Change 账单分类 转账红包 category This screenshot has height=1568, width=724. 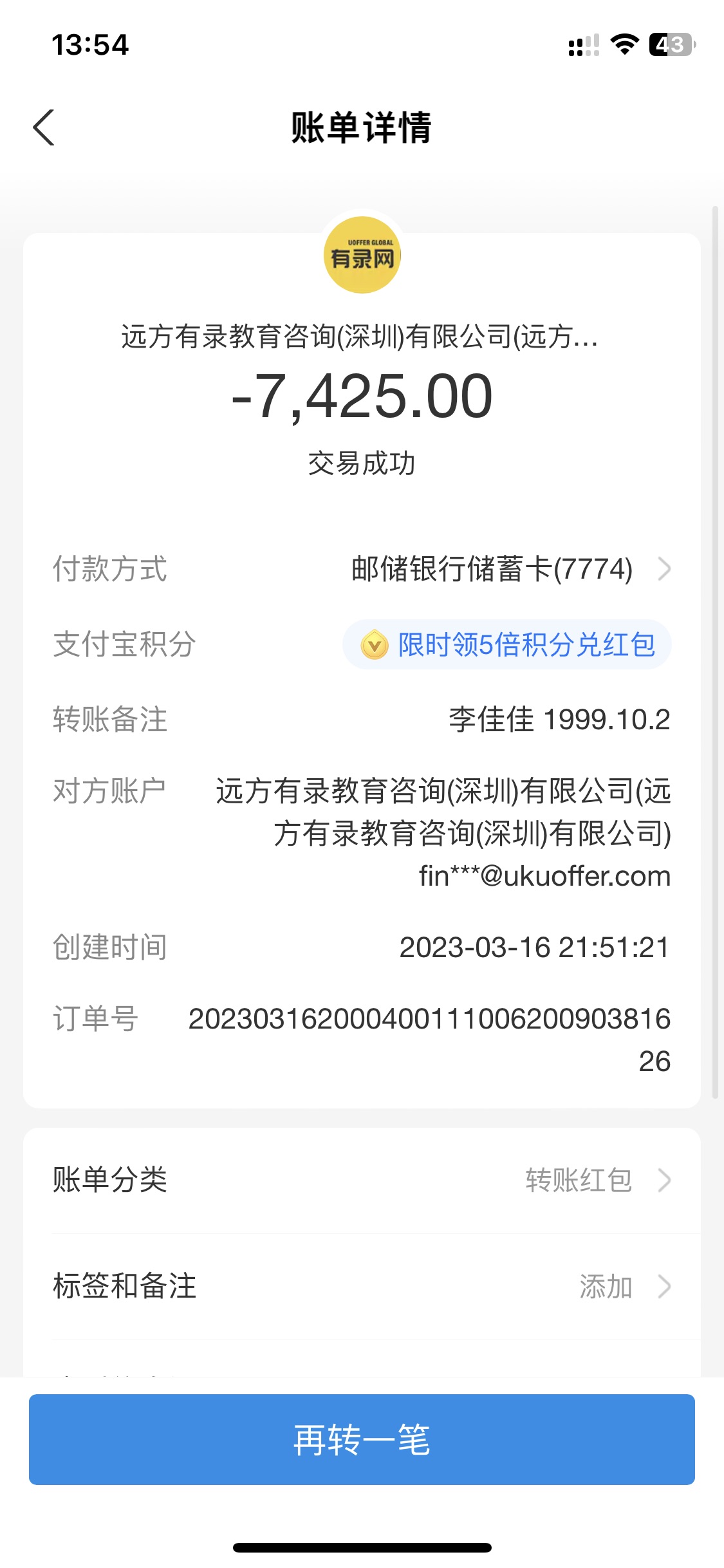(x=596, y=1181)
